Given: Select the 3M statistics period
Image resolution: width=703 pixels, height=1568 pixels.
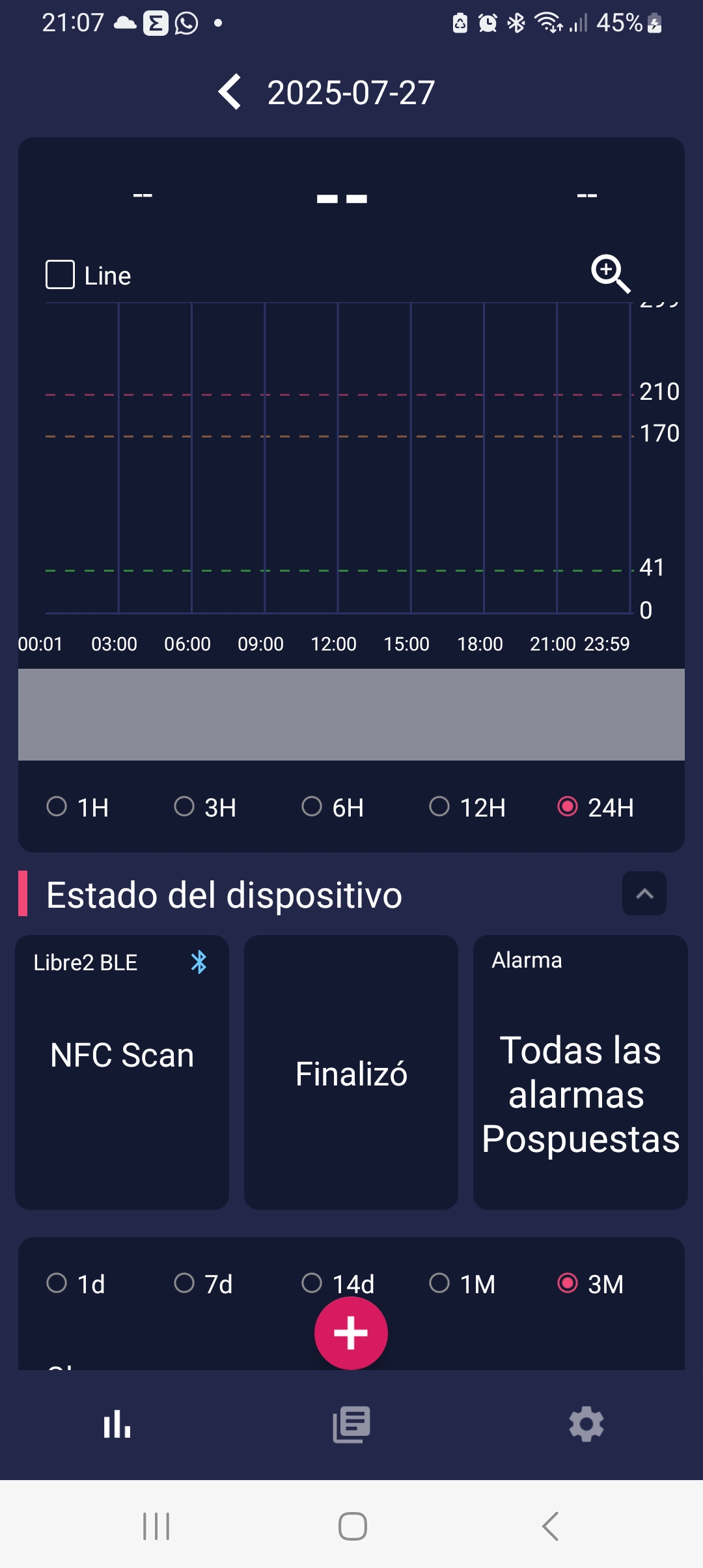Looking at the screenshot, I should (x=591, y=1283).
